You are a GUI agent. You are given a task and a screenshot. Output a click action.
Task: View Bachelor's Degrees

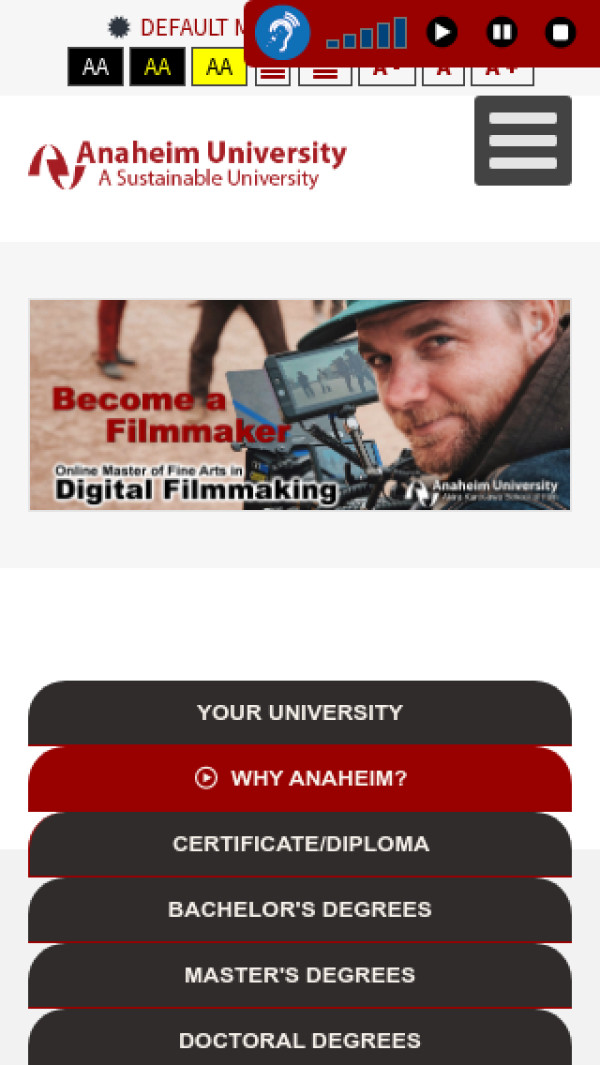pyautogui.click(x=299, y=910)
